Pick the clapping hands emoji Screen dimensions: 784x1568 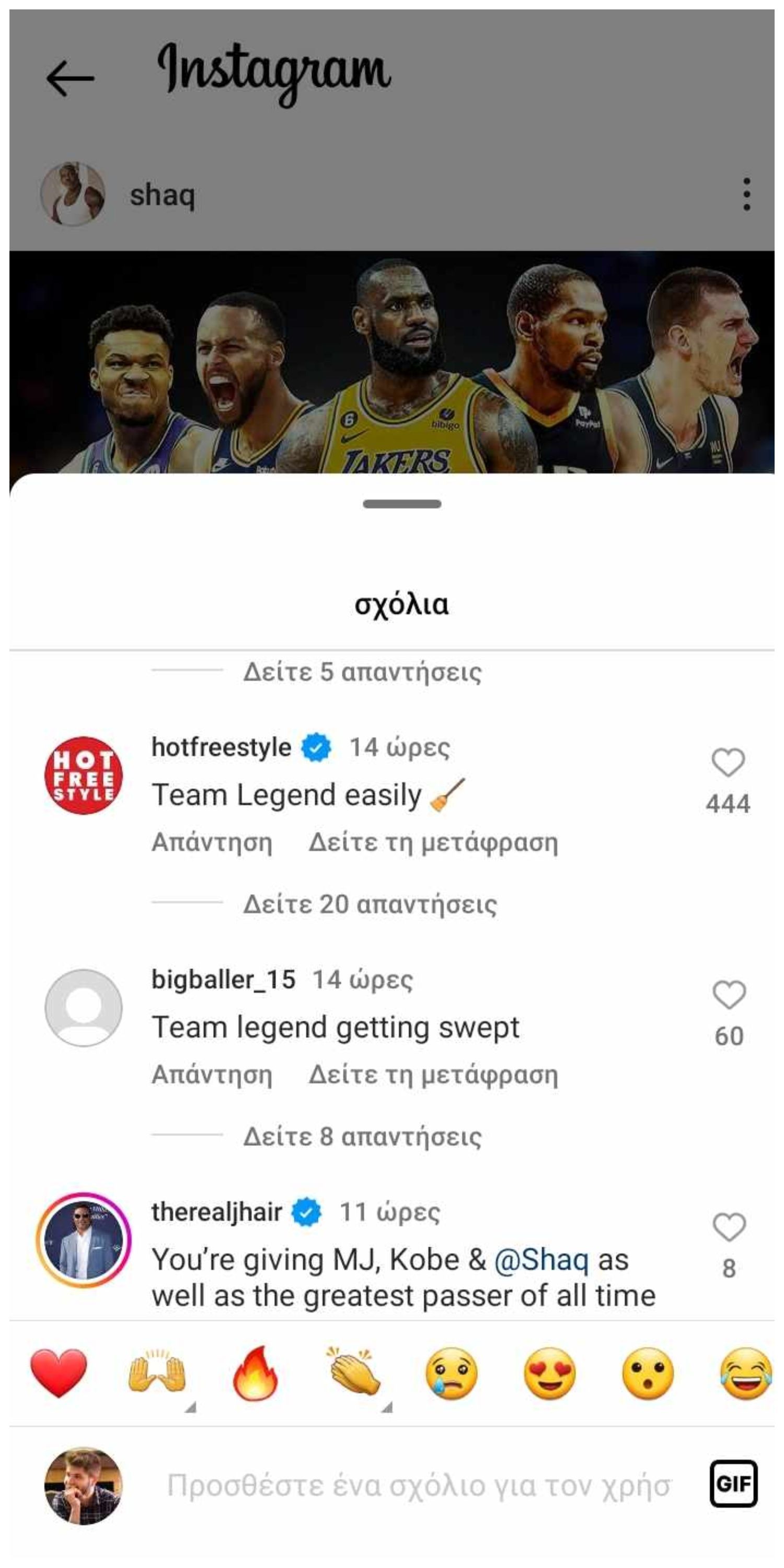tap(353, 1373)
